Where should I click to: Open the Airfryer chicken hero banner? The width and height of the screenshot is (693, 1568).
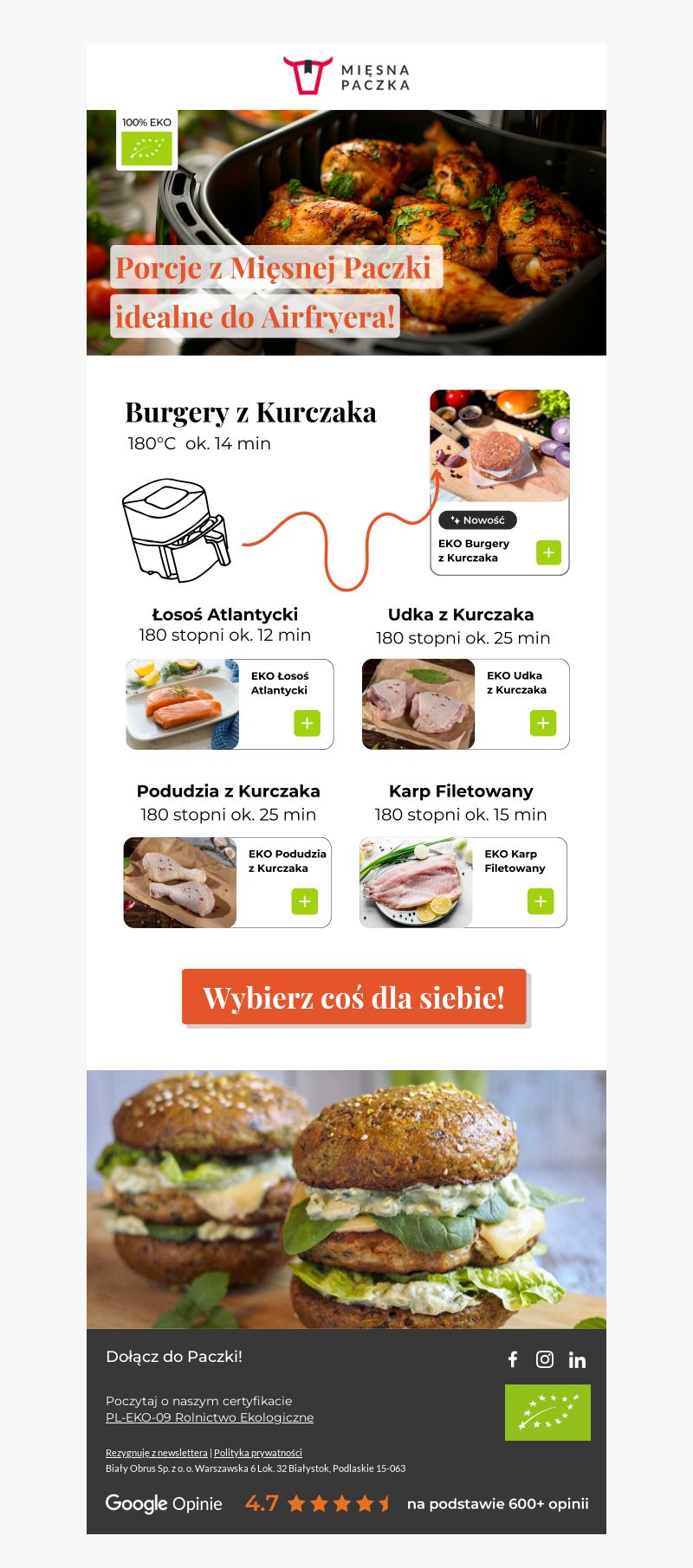click(x=346, y=232)
